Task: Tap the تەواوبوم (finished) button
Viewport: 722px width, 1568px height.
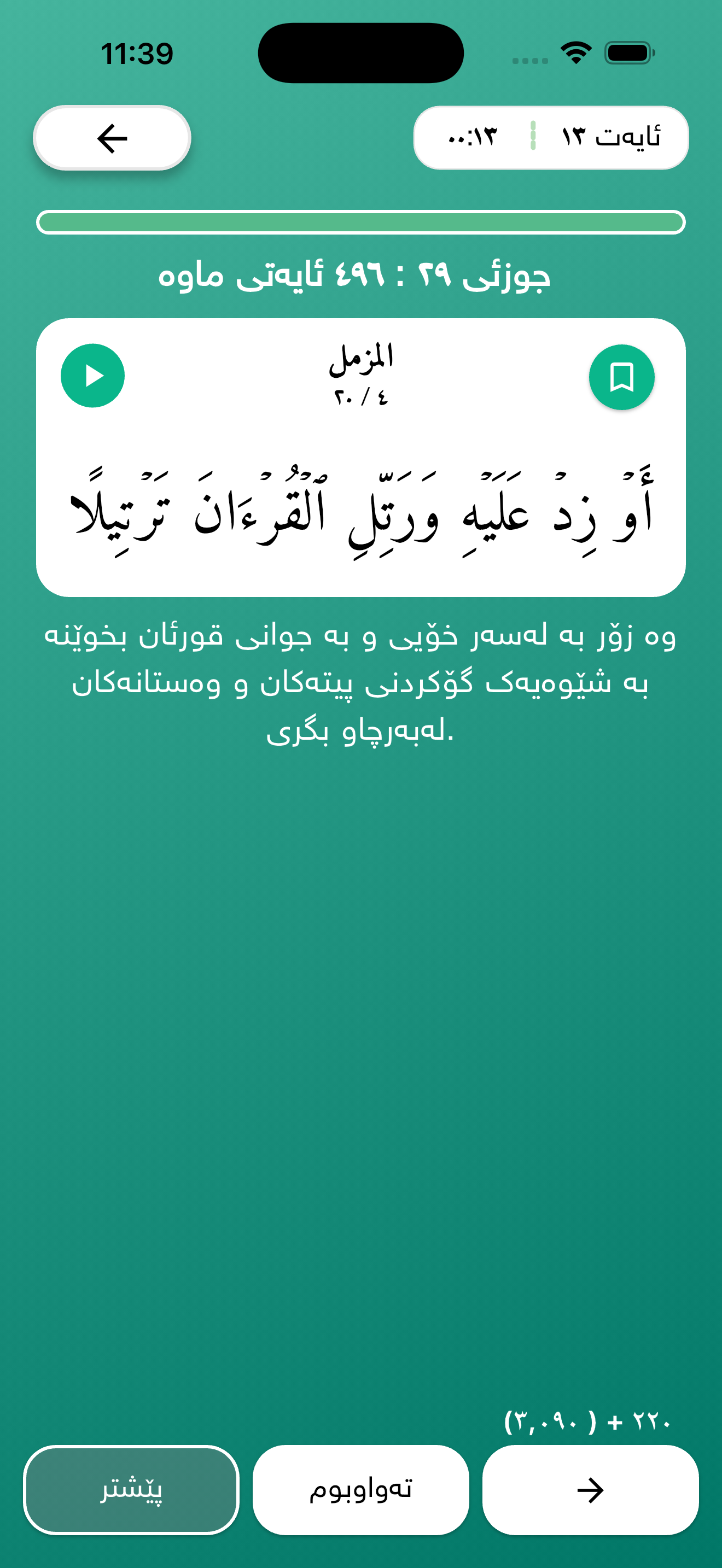Action: (x=360, y=1489)
